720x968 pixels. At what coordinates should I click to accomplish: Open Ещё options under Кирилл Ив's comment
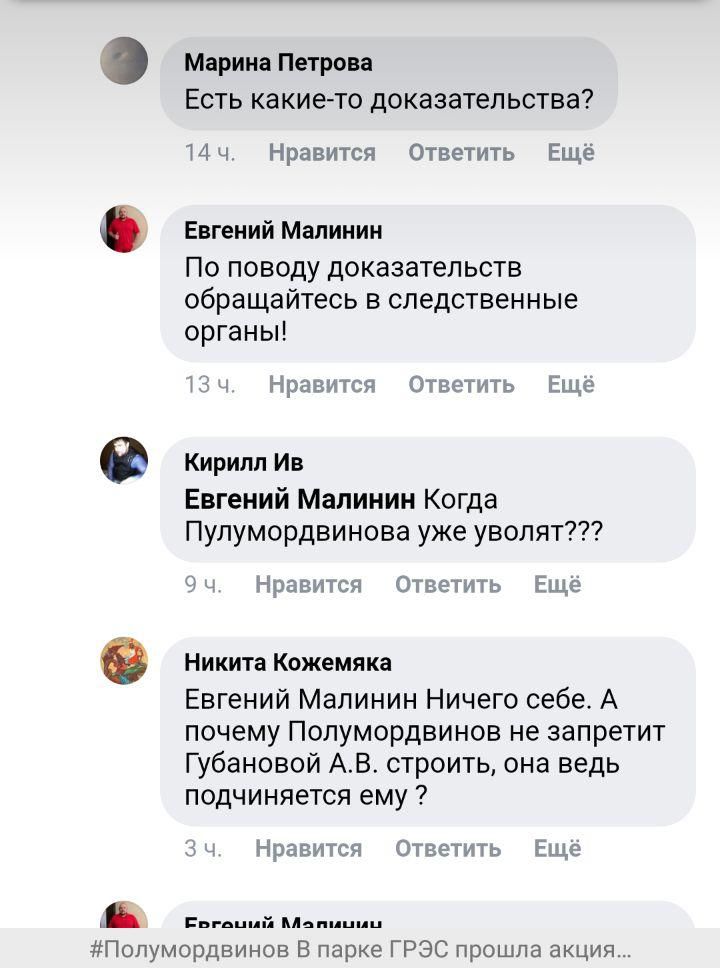[557, 585]
